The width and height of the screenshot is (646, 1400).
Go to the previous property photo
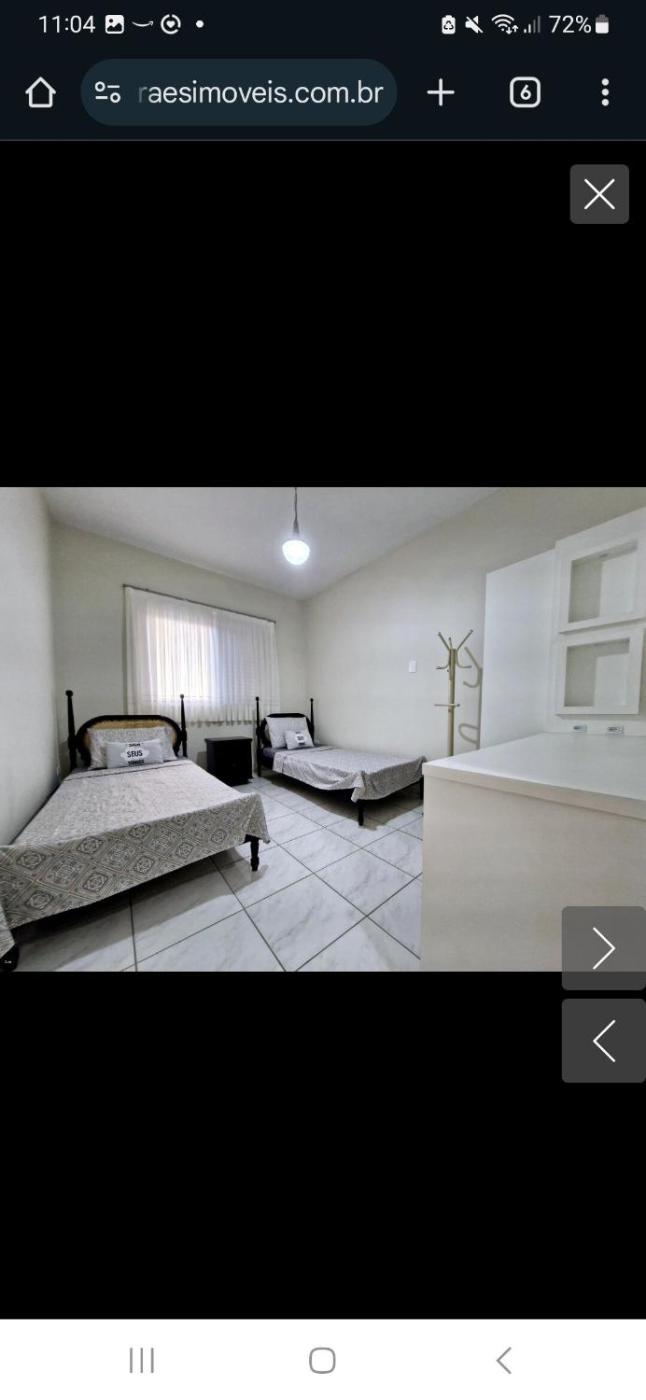603,1041
